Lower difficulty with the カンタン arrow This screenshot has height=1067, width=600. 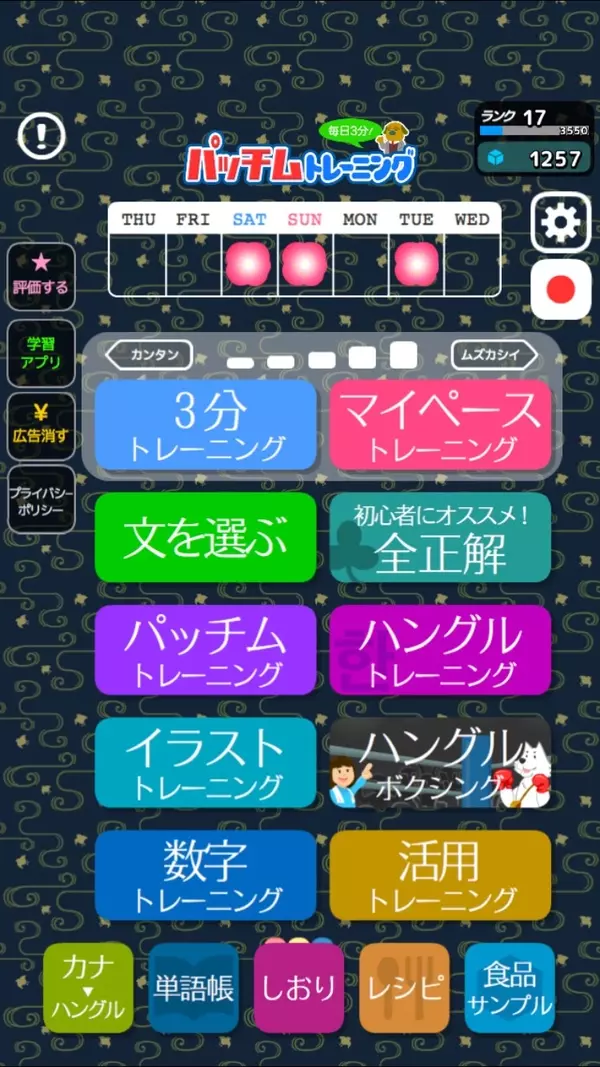point(149,354)
